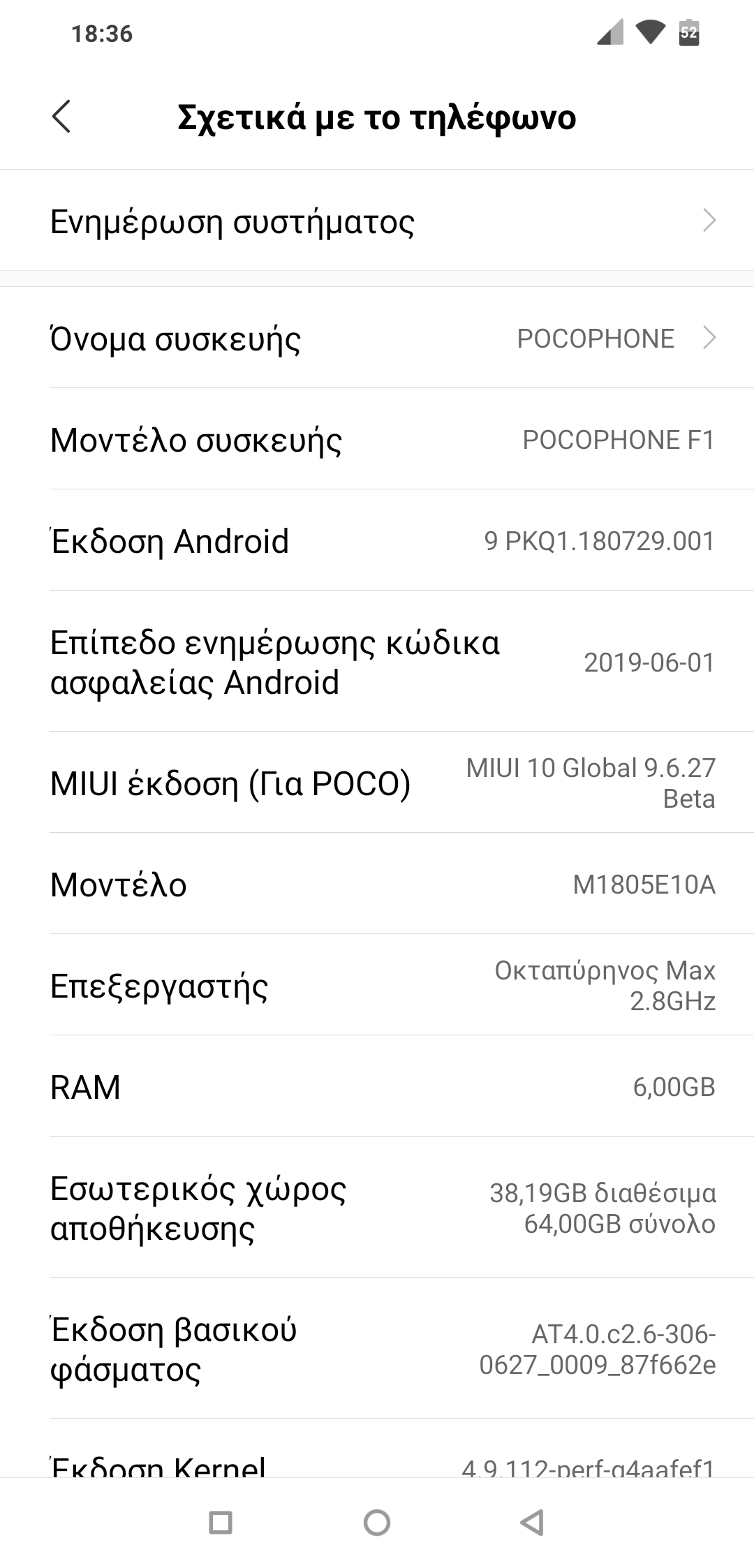Open the Όνομα συσκευής setting

click(377, 339)
